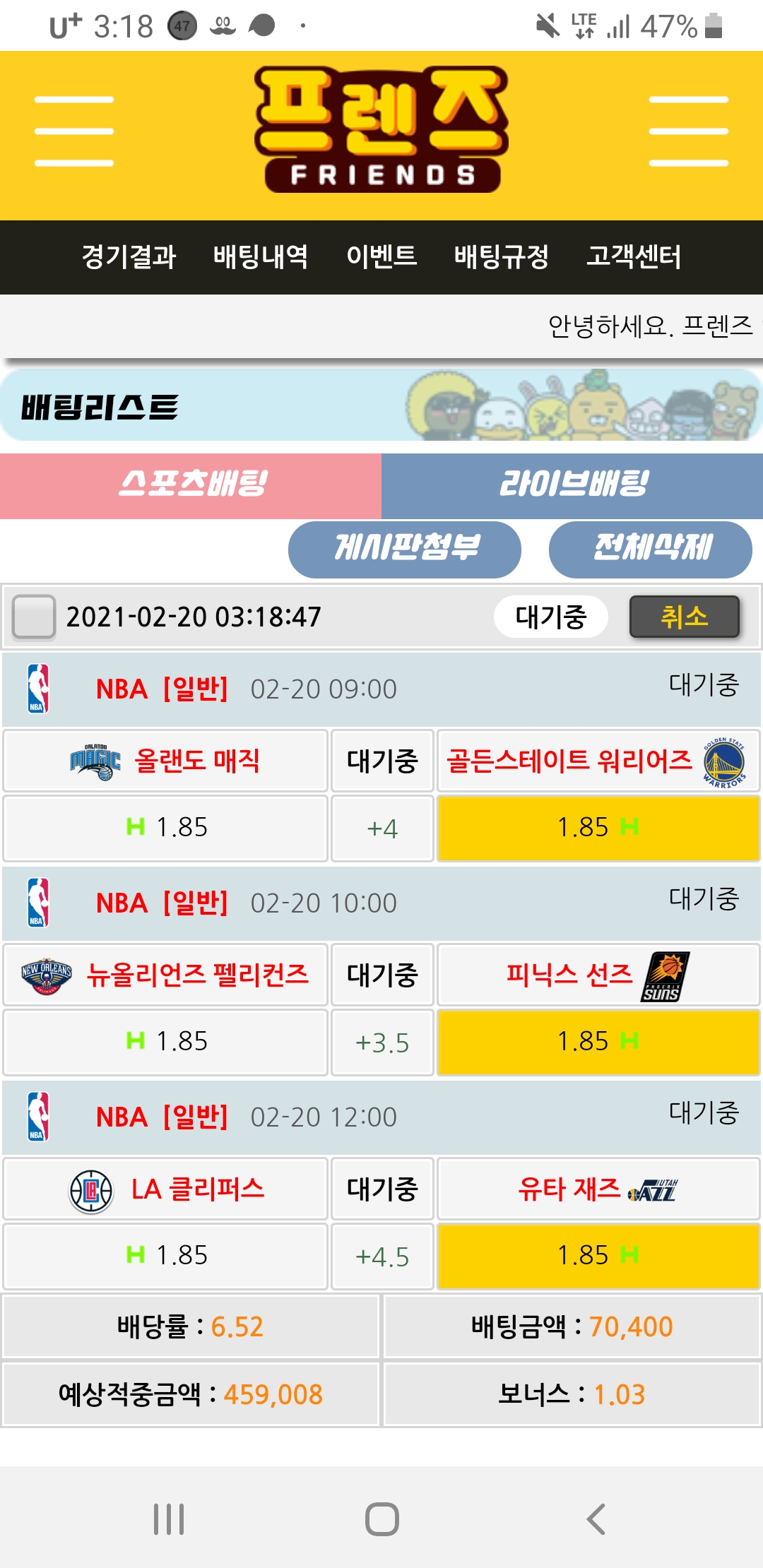Tap the system back button
This screenshot has height=1568, width=763.
coord(596,1519)
